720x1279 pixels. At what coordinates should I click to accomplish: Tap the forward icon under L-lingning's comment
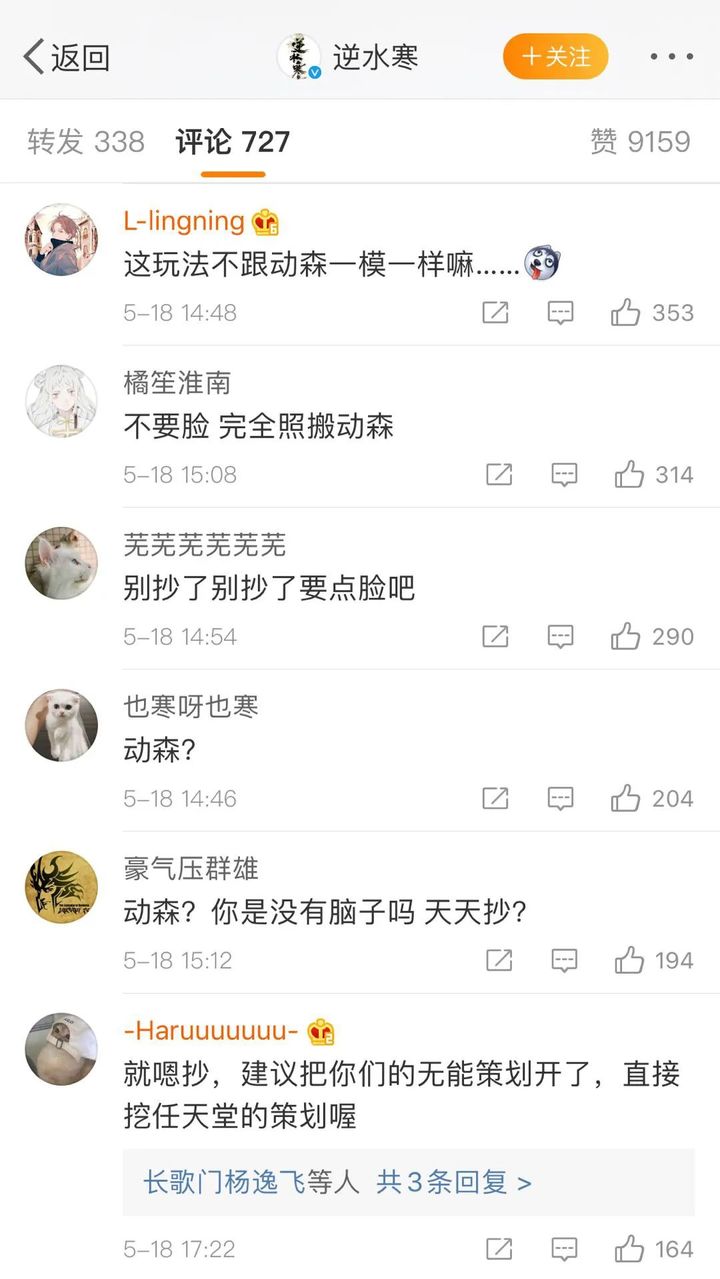[495, 313]
